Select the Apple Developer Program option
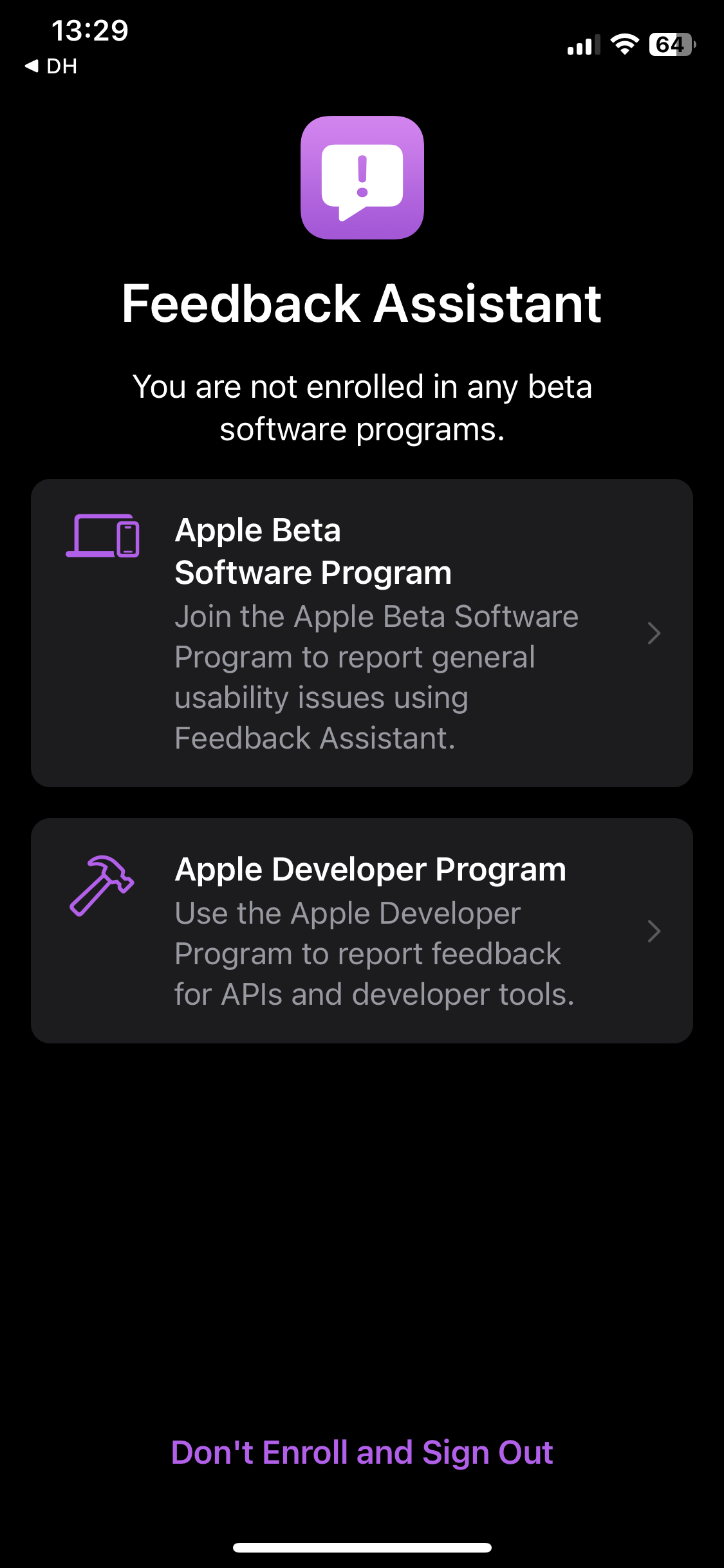724x1568 pixels. coord(362,931)
